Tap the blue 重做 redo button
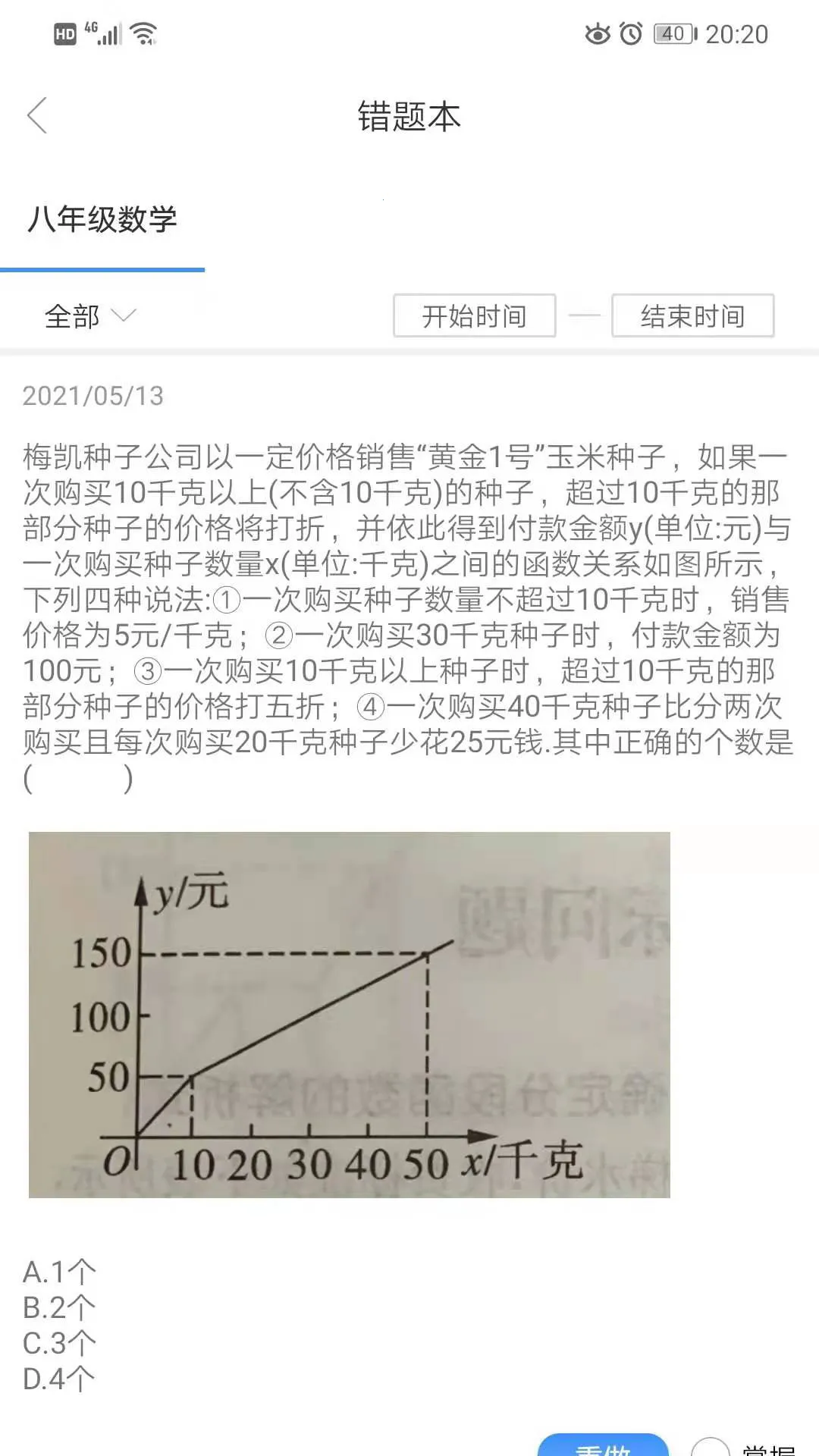Viewport: 819px width, 1456px height. [x=603, y=1447]
